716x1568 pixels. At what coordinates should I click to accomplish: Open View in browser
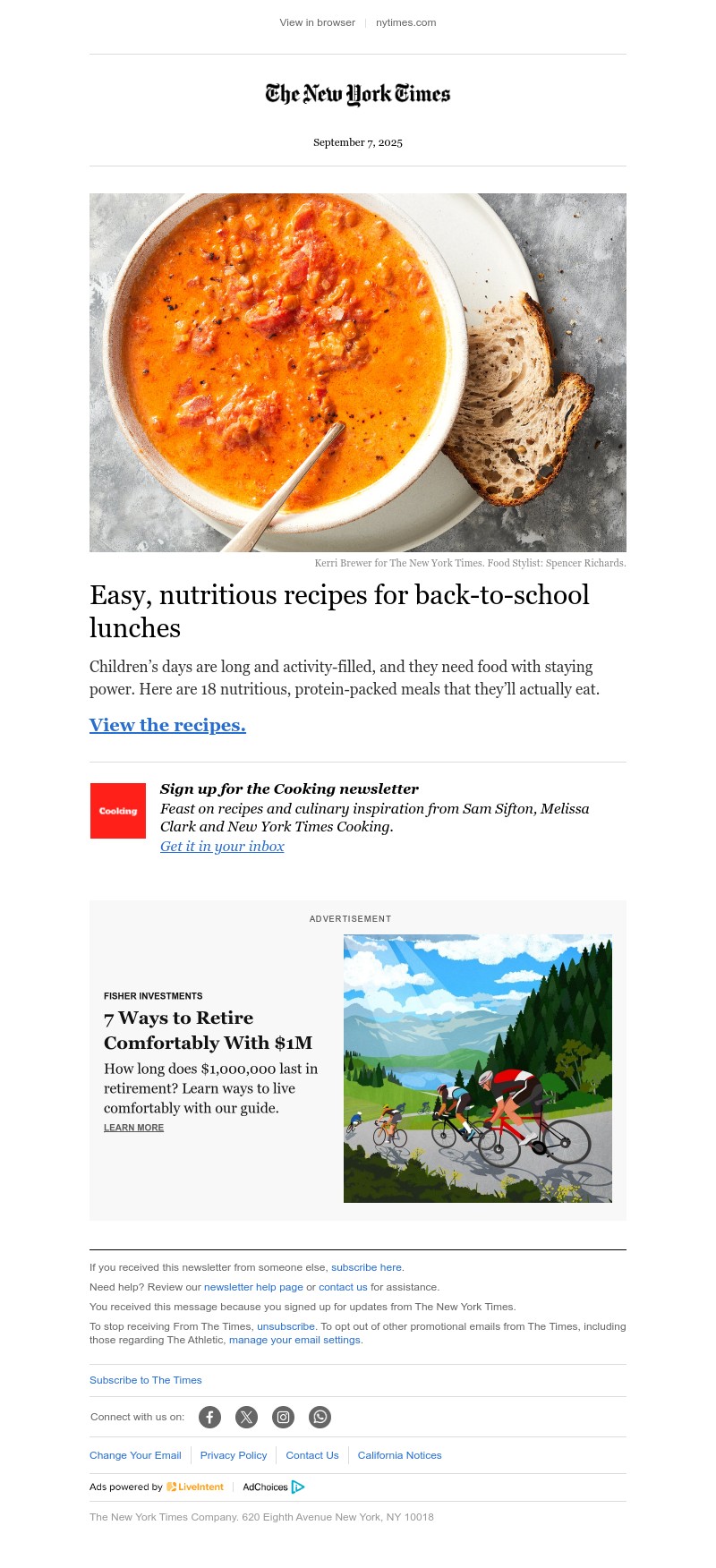pyautogui.click(x=317, y=22)
